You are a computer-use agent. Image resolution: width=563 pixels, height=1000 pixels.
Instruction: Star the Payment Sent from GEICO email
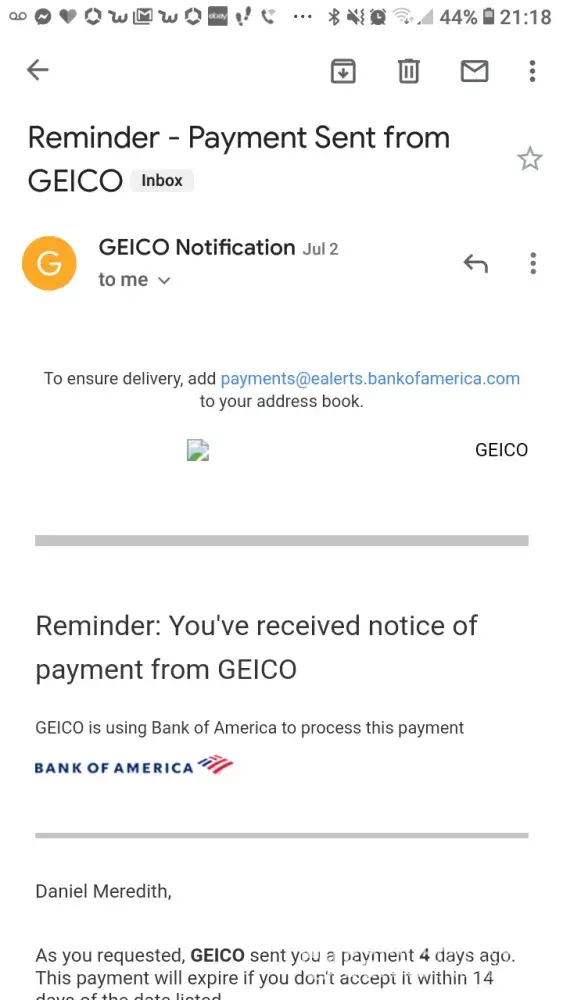point(529,159)
